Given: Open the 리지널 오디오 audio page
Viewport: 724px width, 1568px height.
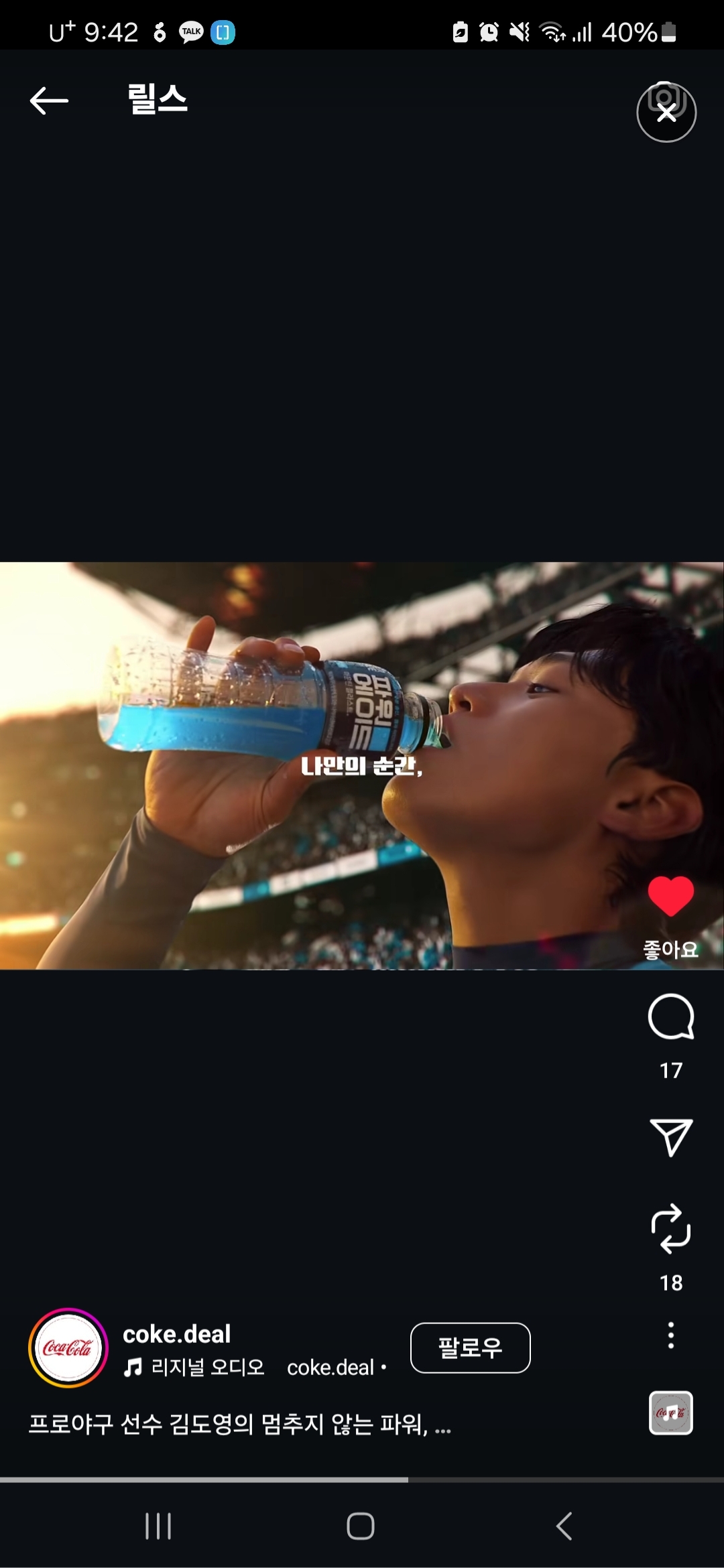Looking at the screenshot, I should (208, 1368).
